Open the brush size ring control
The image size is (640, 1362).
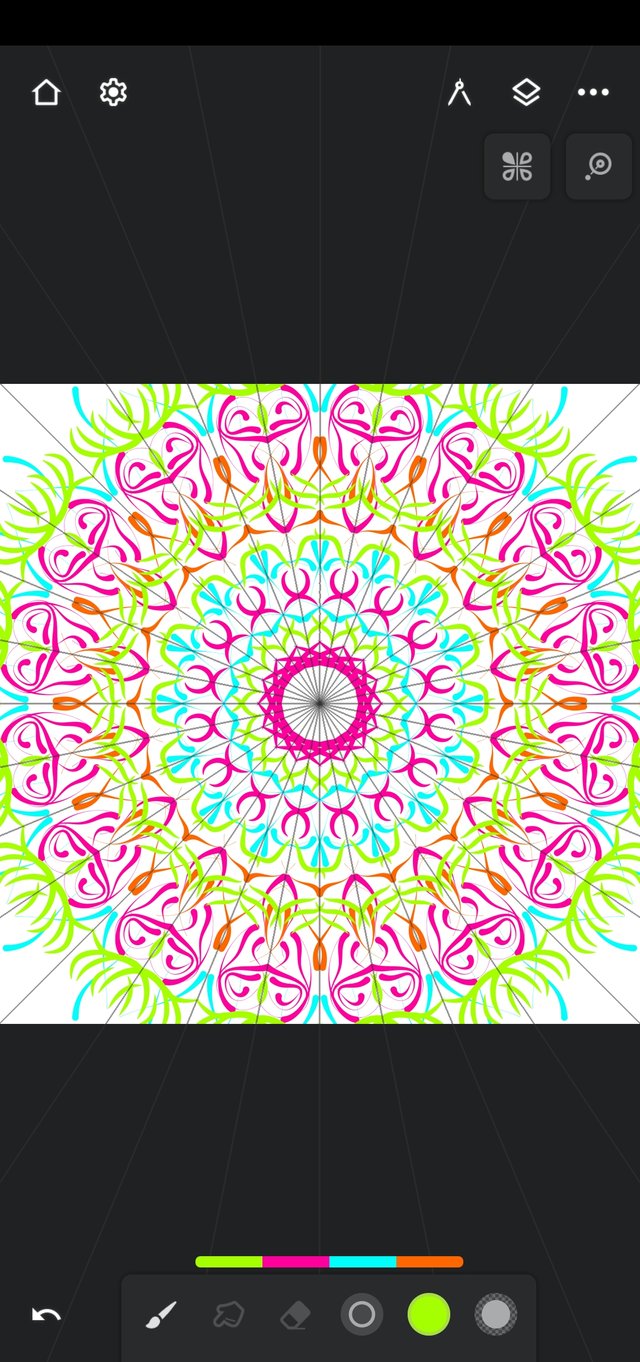point(362,1315)
